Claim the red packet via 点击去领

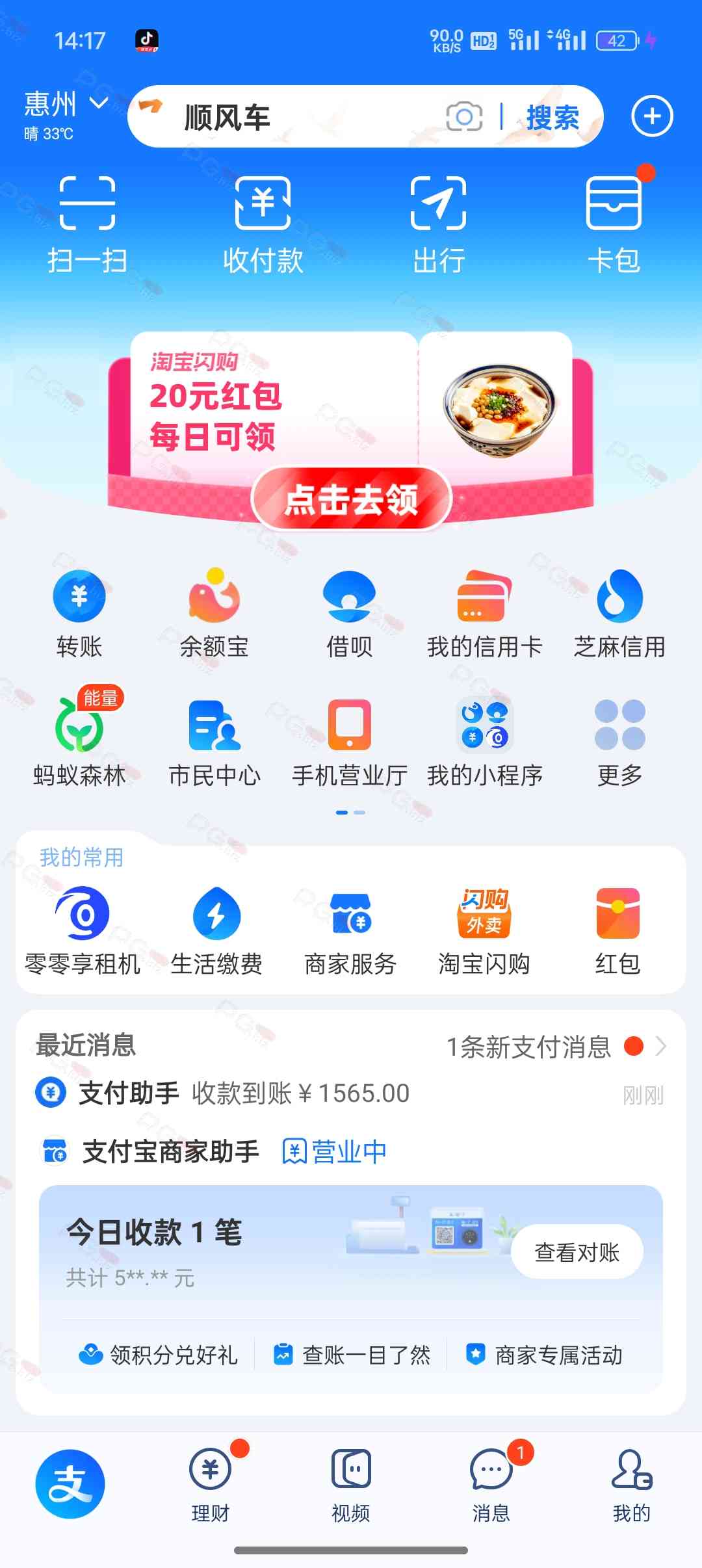pyautogui.click(x=351, y=499)
